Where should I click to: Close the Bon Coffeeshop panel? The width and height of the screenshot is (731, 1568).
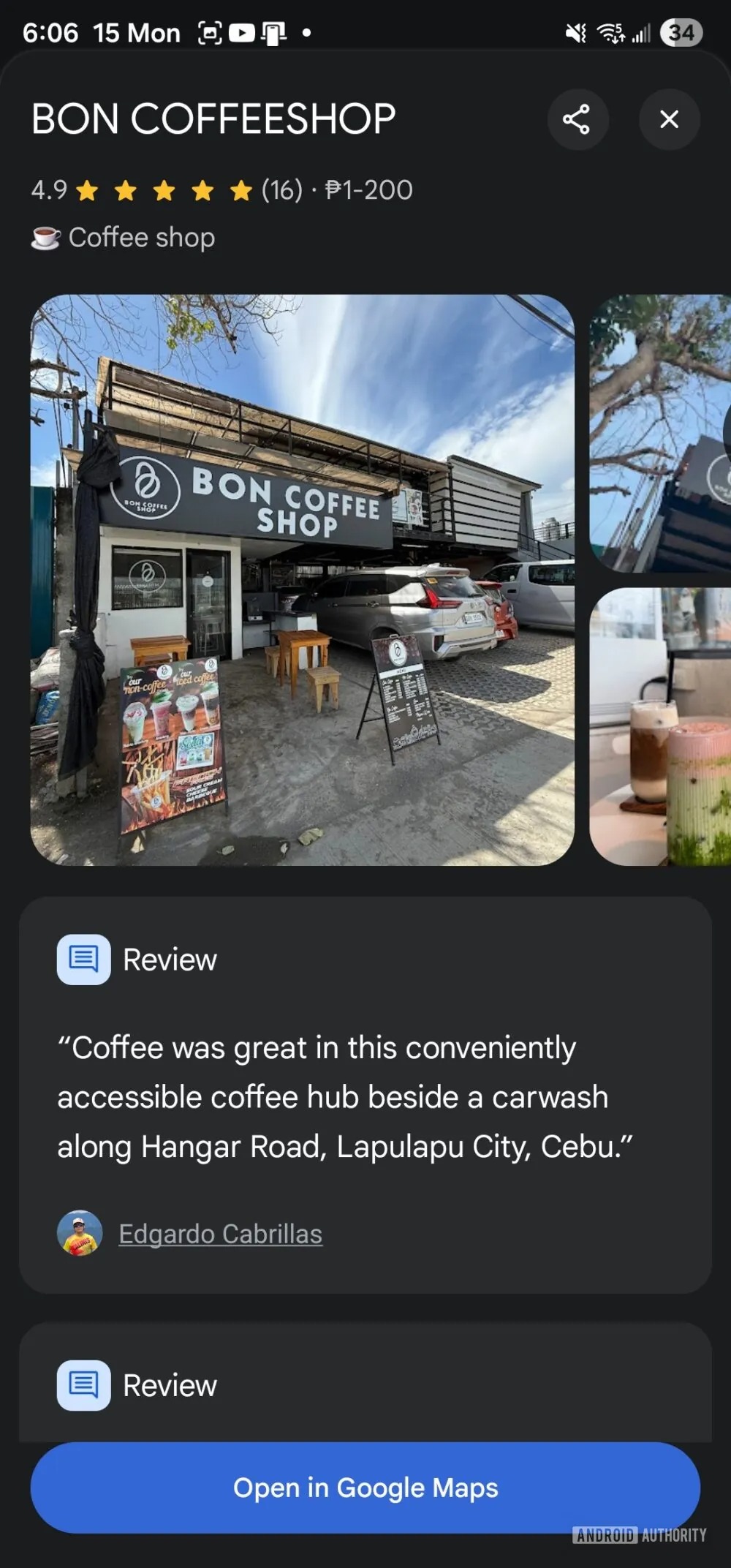click(x=669, y=119)
